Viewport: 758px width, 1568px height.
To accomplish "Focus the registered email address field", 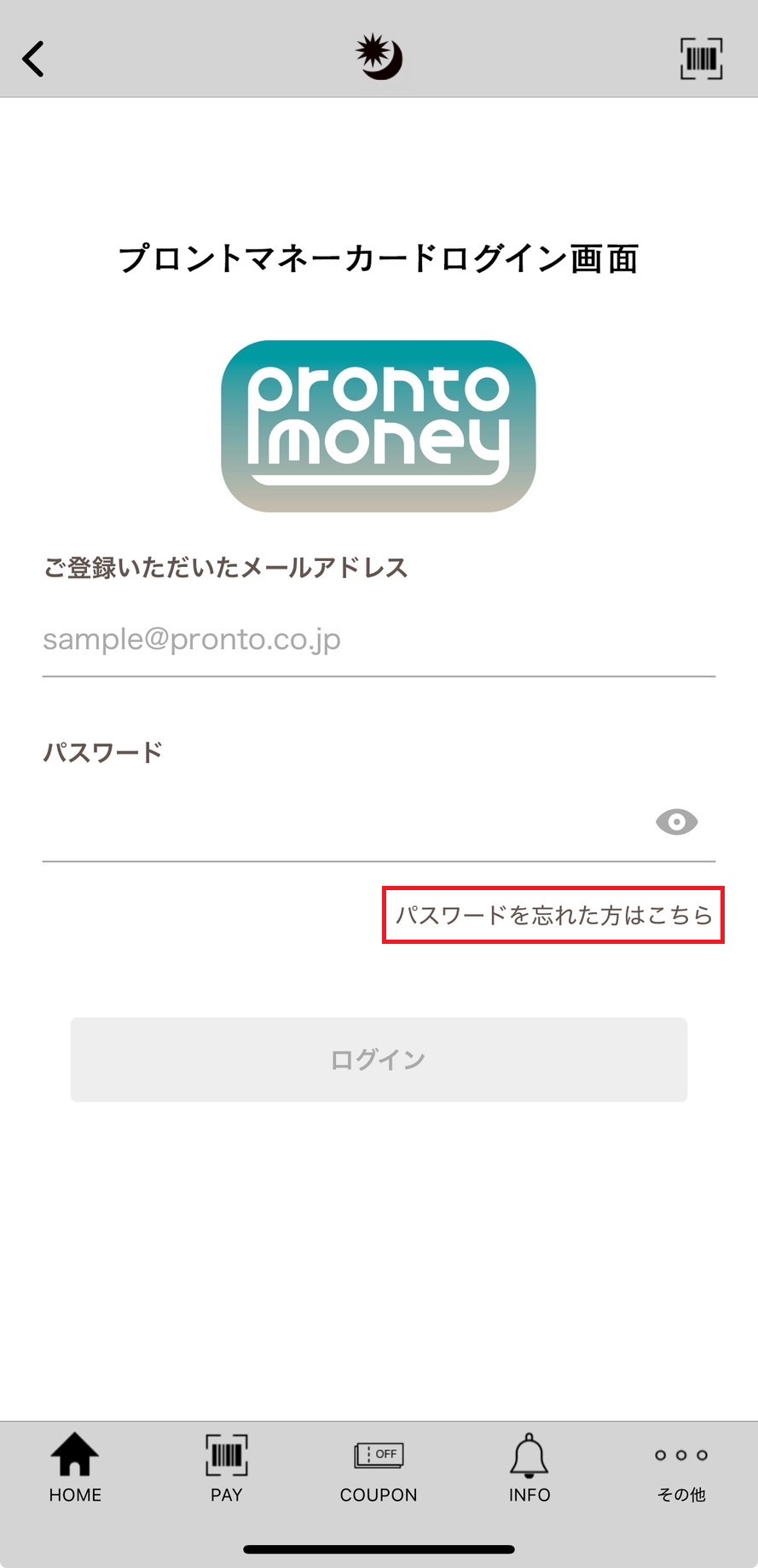I will click(378, 639).
